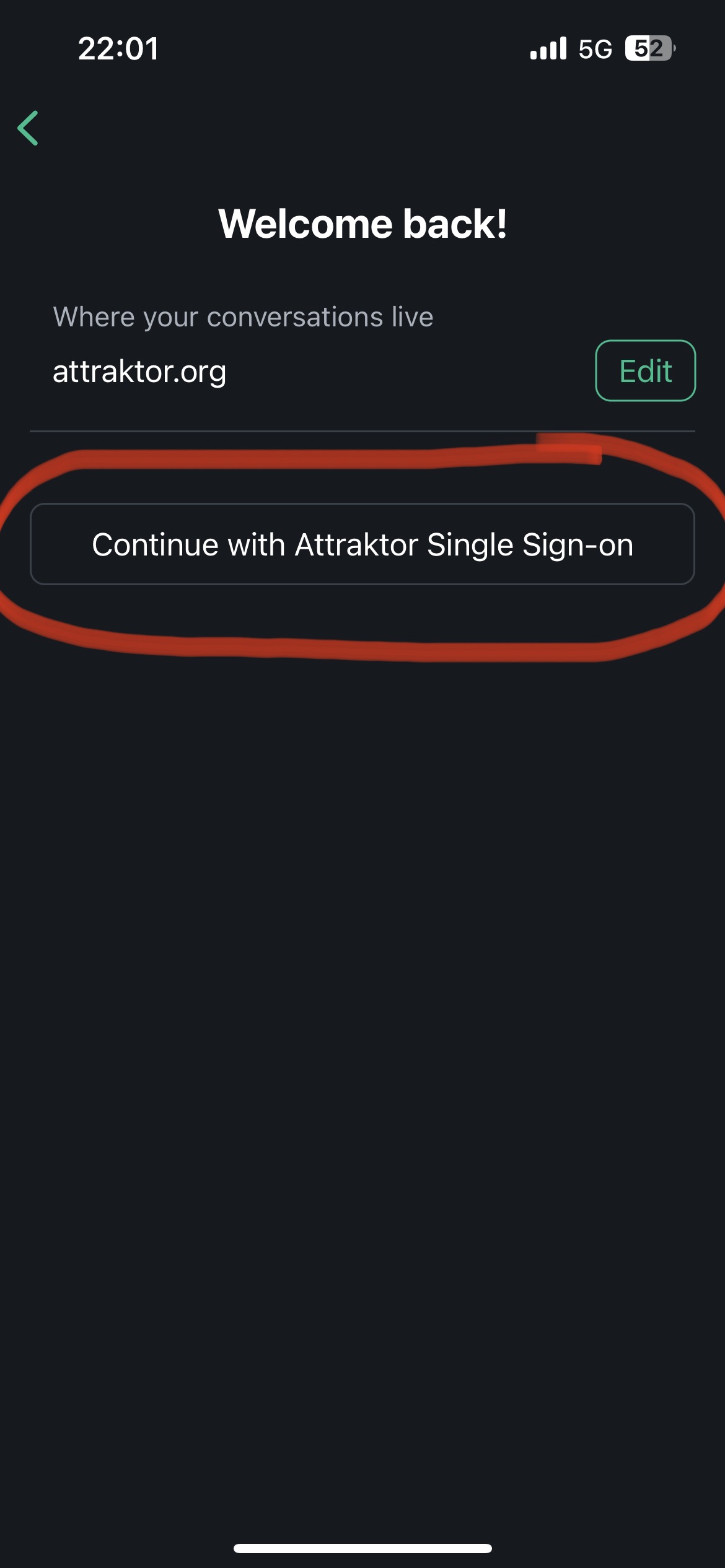Go back using the green arrow
The width and height of the screenshot is (725, 1568).
(x=29, y=128)
